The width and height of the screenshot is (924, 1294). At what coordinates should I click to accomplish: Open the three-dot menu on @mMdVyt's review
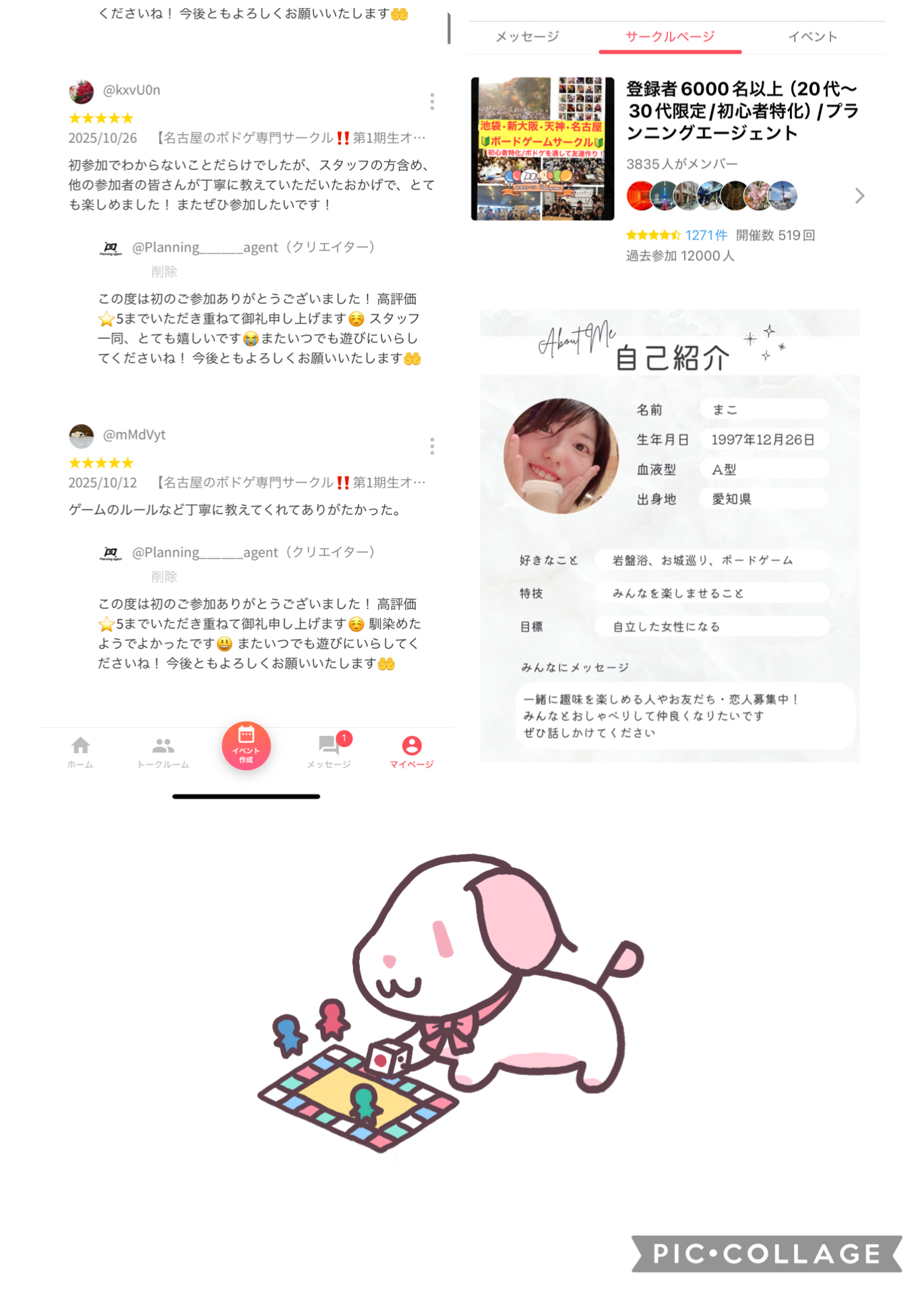[432, 447]
